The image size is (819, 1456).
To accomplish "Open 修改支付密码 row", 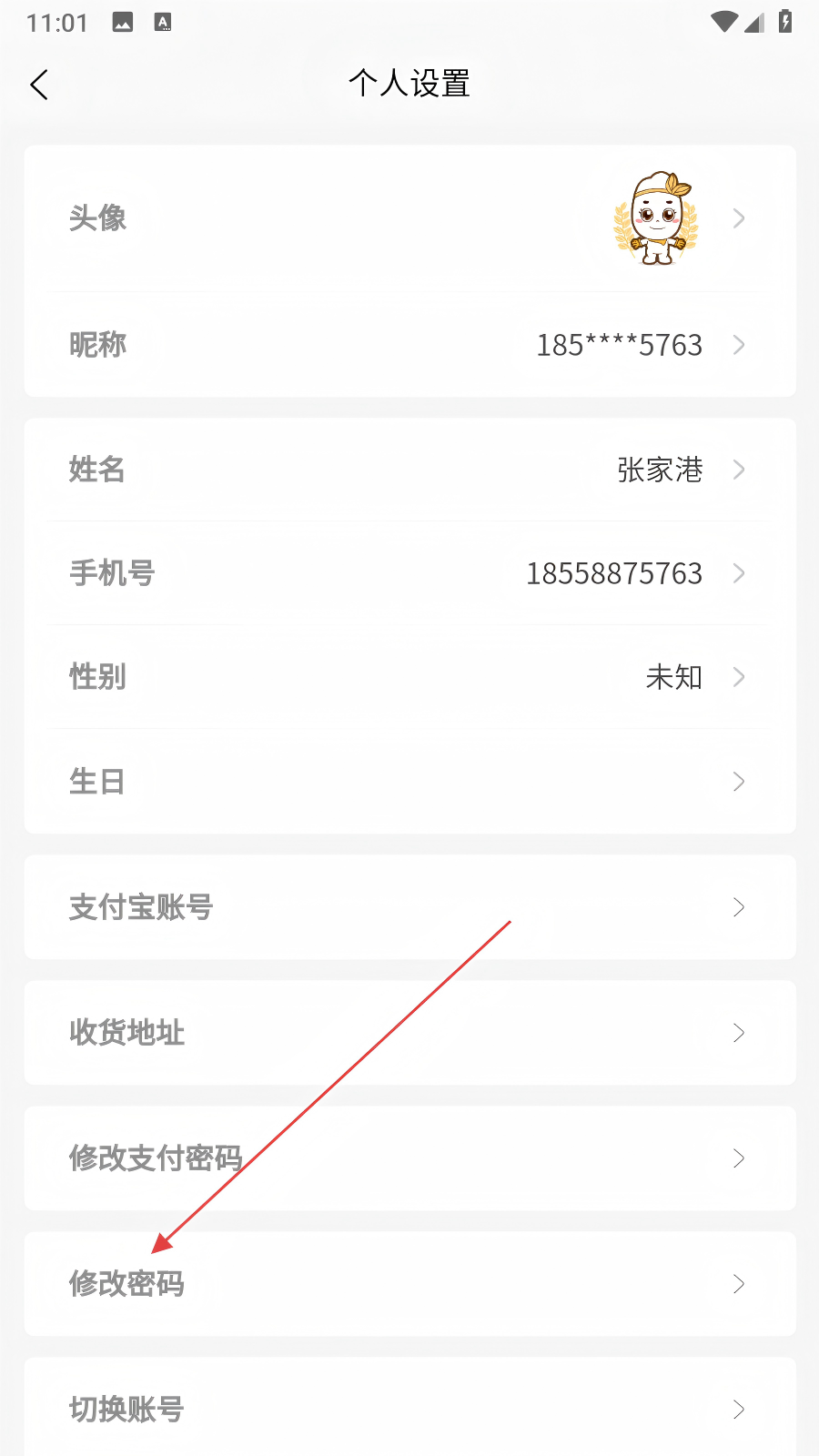I will 409,1158.
